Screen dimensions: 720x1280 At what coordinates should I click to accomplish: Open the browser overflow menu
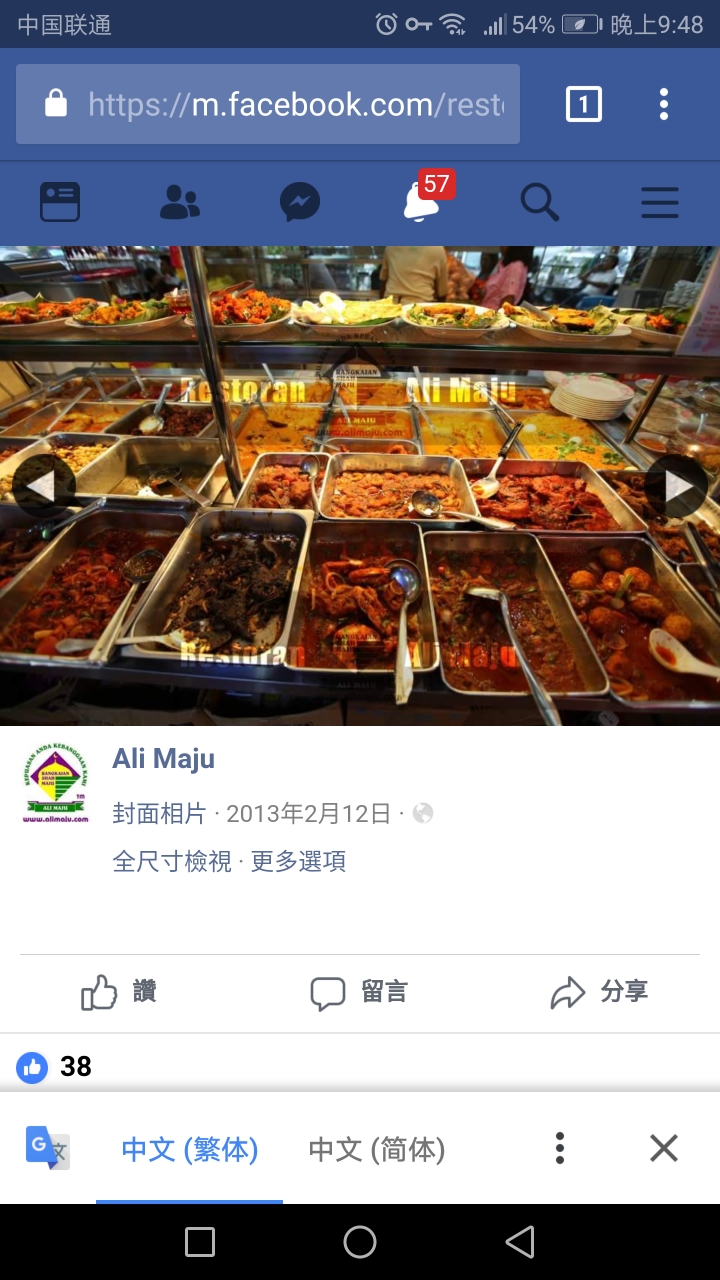(663, 104)
